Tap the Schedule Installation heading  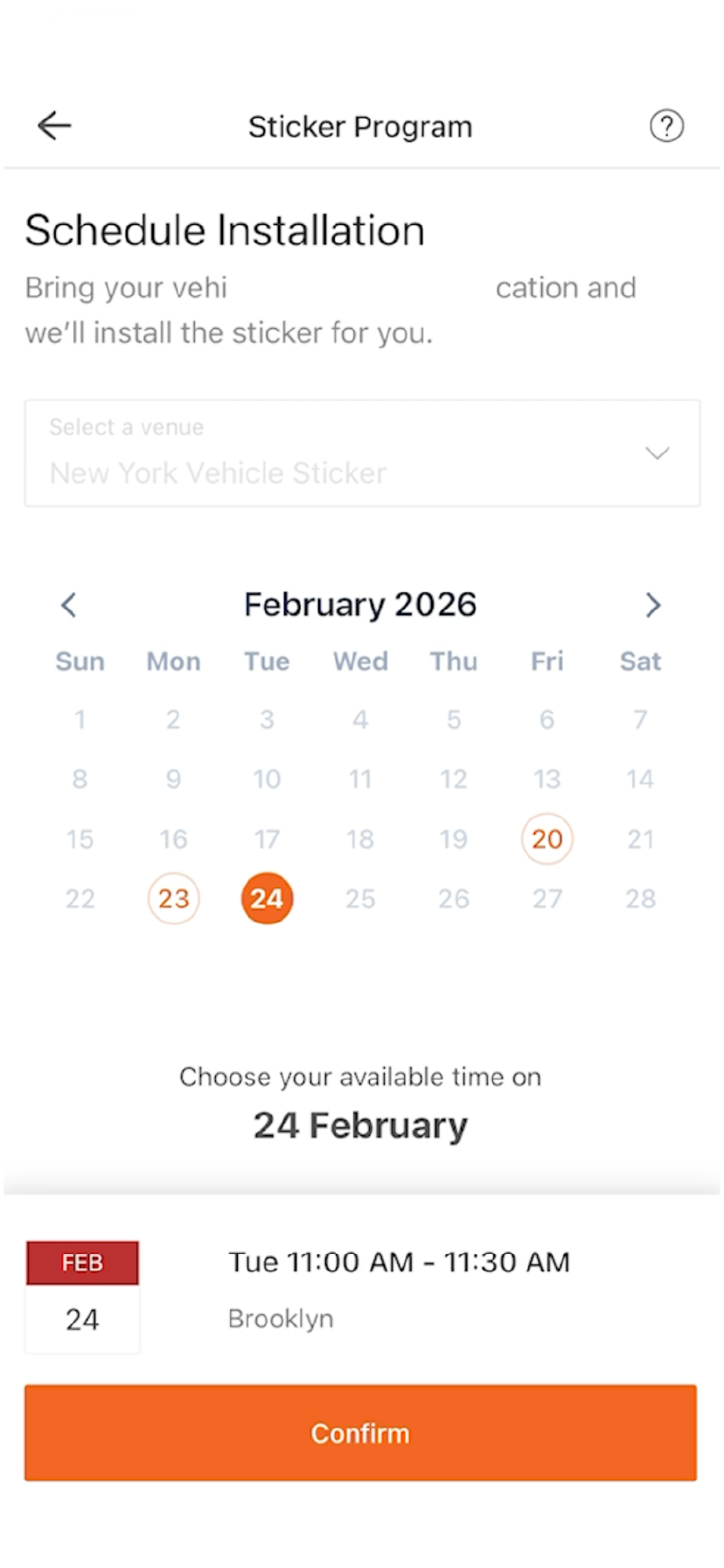(x=225, y=229)
